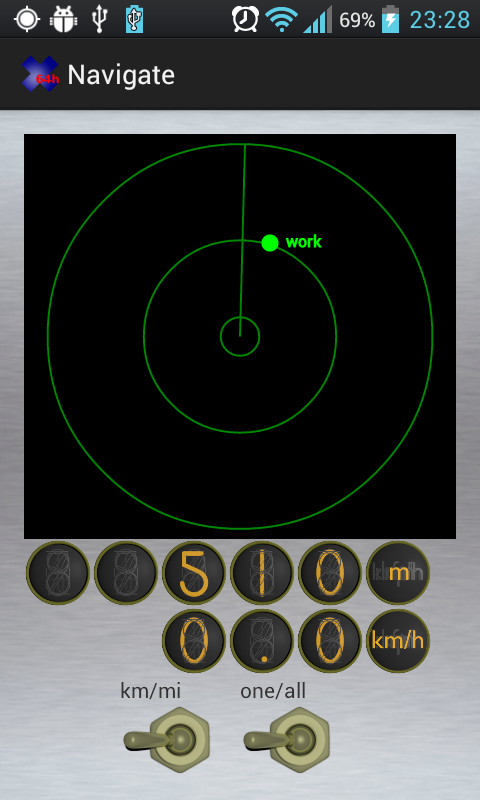Viewport: 480px width, 800px height.
Task: Flip the one/all toggle switch
Action: 287,739
